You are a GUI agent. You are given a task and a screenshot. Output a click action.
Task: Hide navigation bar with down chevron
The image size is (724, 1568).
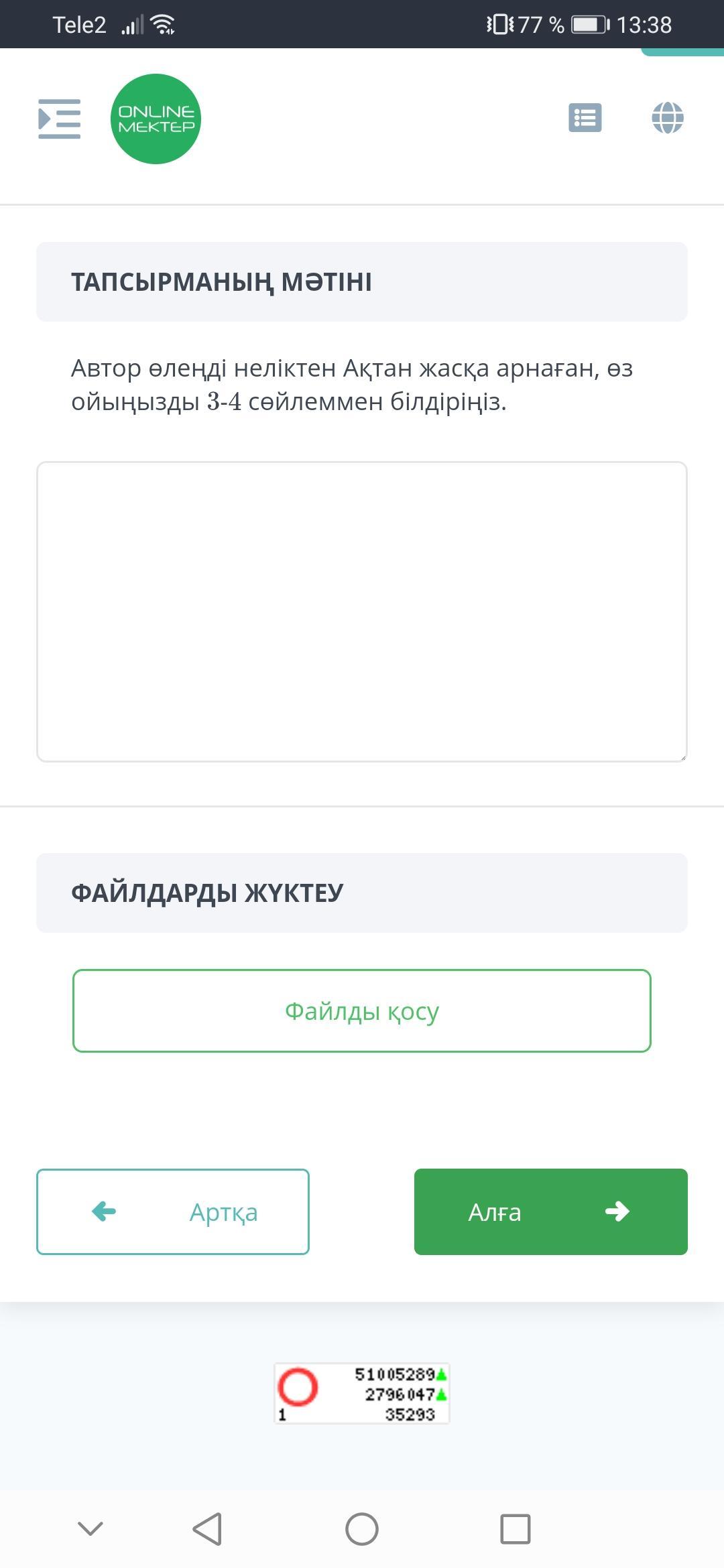[90, 1528]
